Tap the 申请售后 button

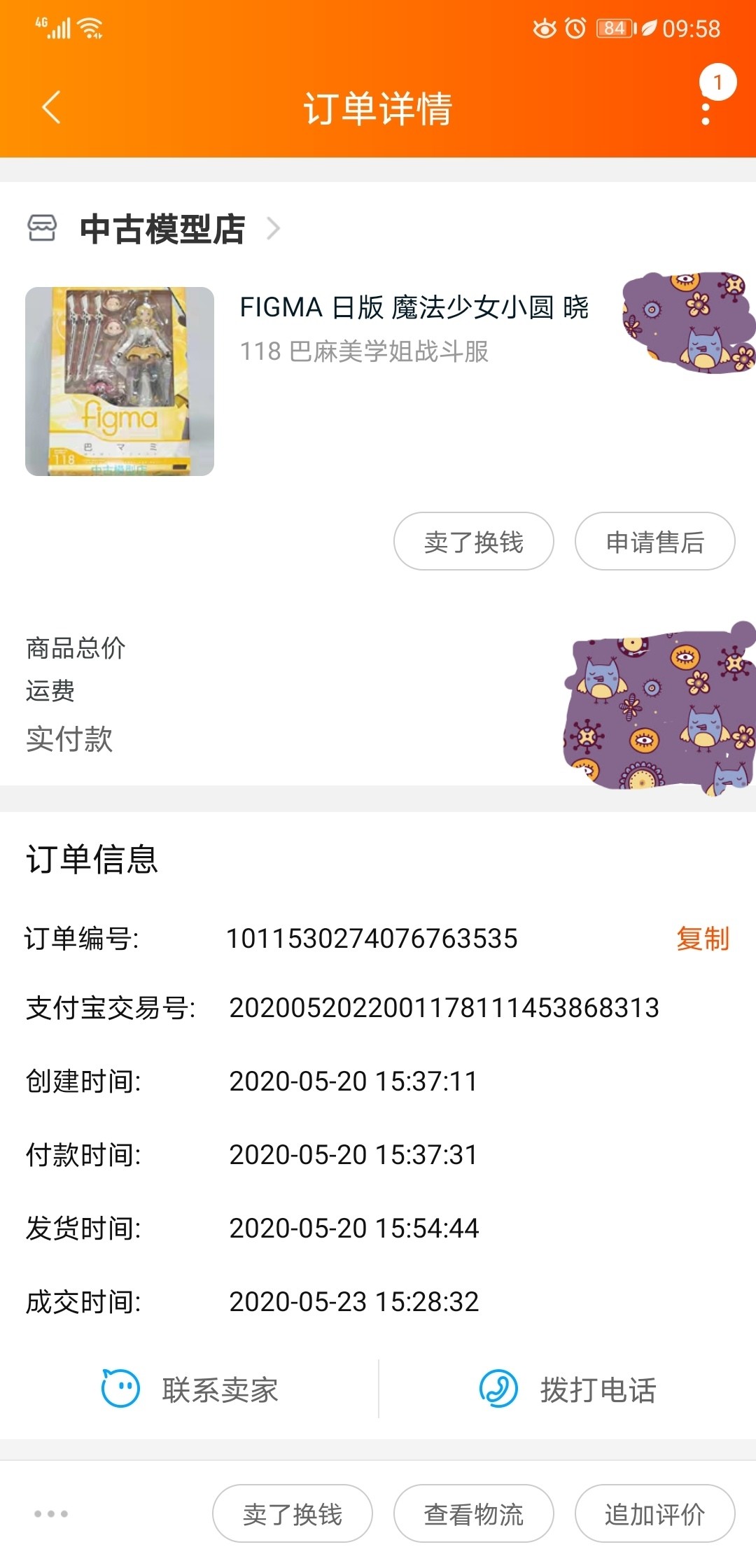tap(654, 542)
